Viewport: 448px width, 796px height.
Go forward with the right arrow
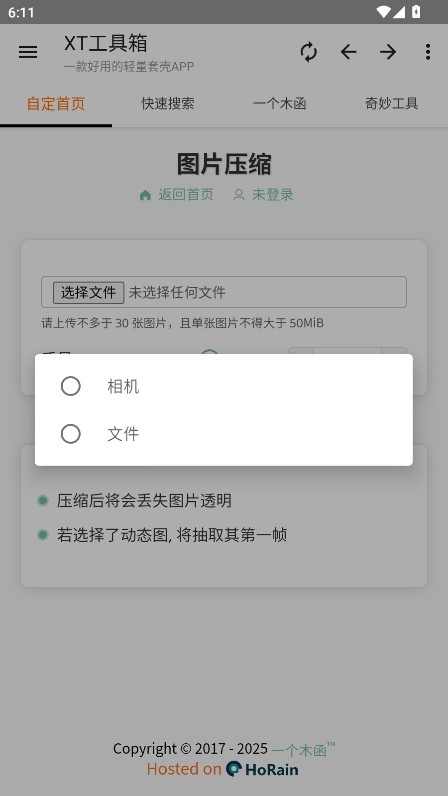[x=388, y=52]
